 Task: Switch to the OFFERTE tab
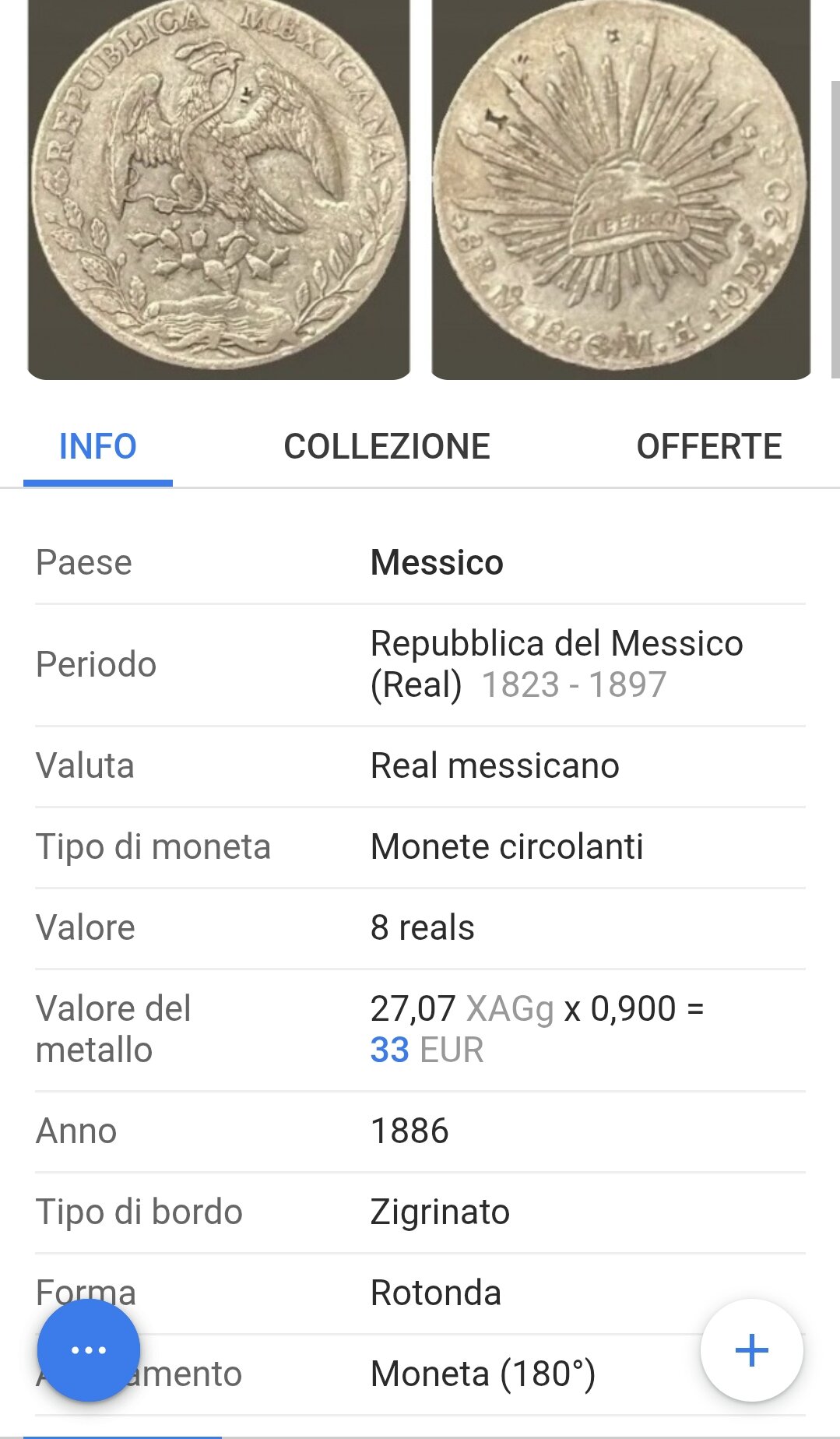click(708, 447)
